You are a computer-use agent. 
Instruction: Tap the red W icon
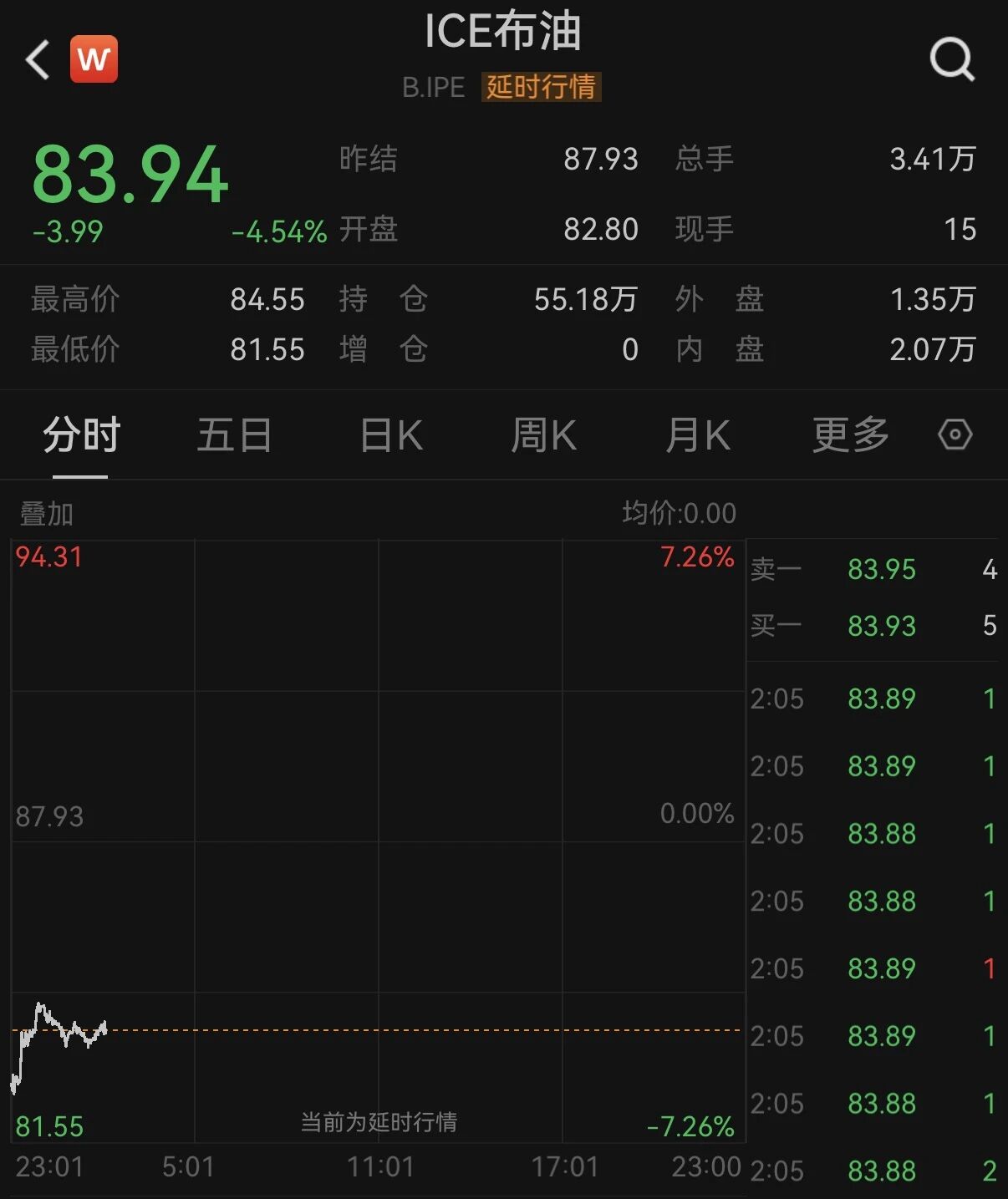pyautogui.click(x=94, y=59)
